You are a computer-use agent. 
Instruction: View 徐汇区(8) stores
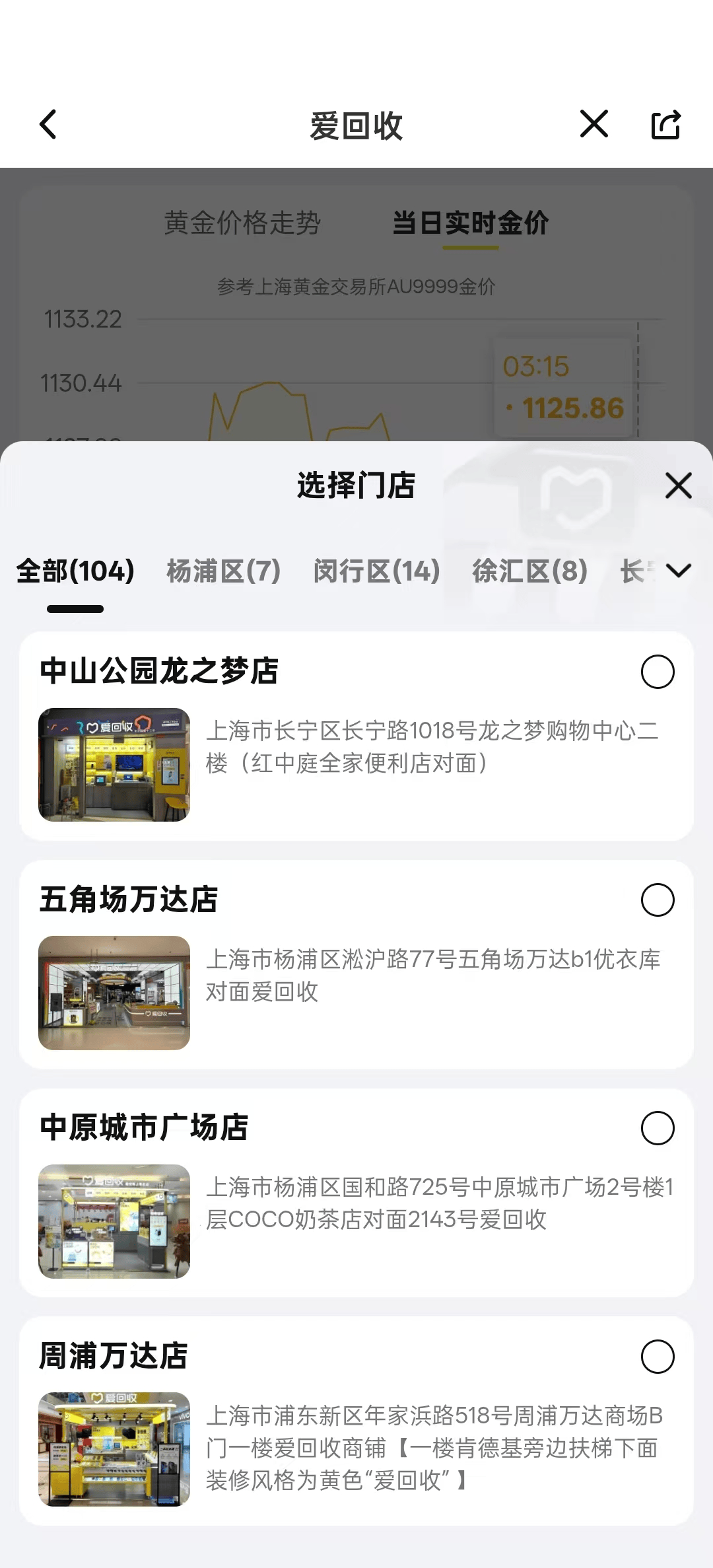tap(529, 571)
